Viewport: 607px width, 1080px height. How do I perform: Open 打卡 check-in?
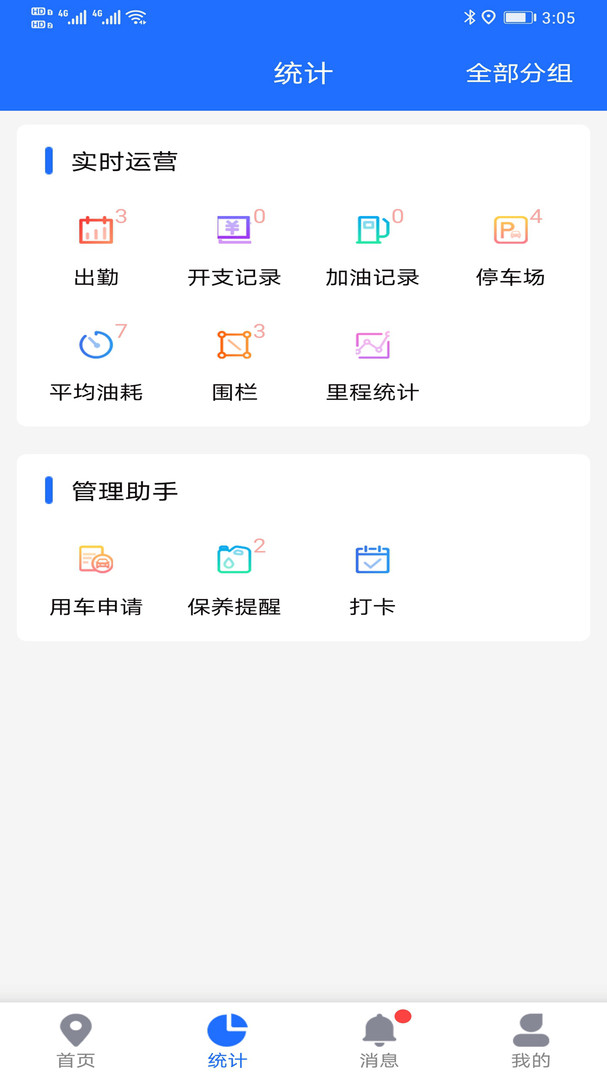pyautogui.click(x=372, y=576)
